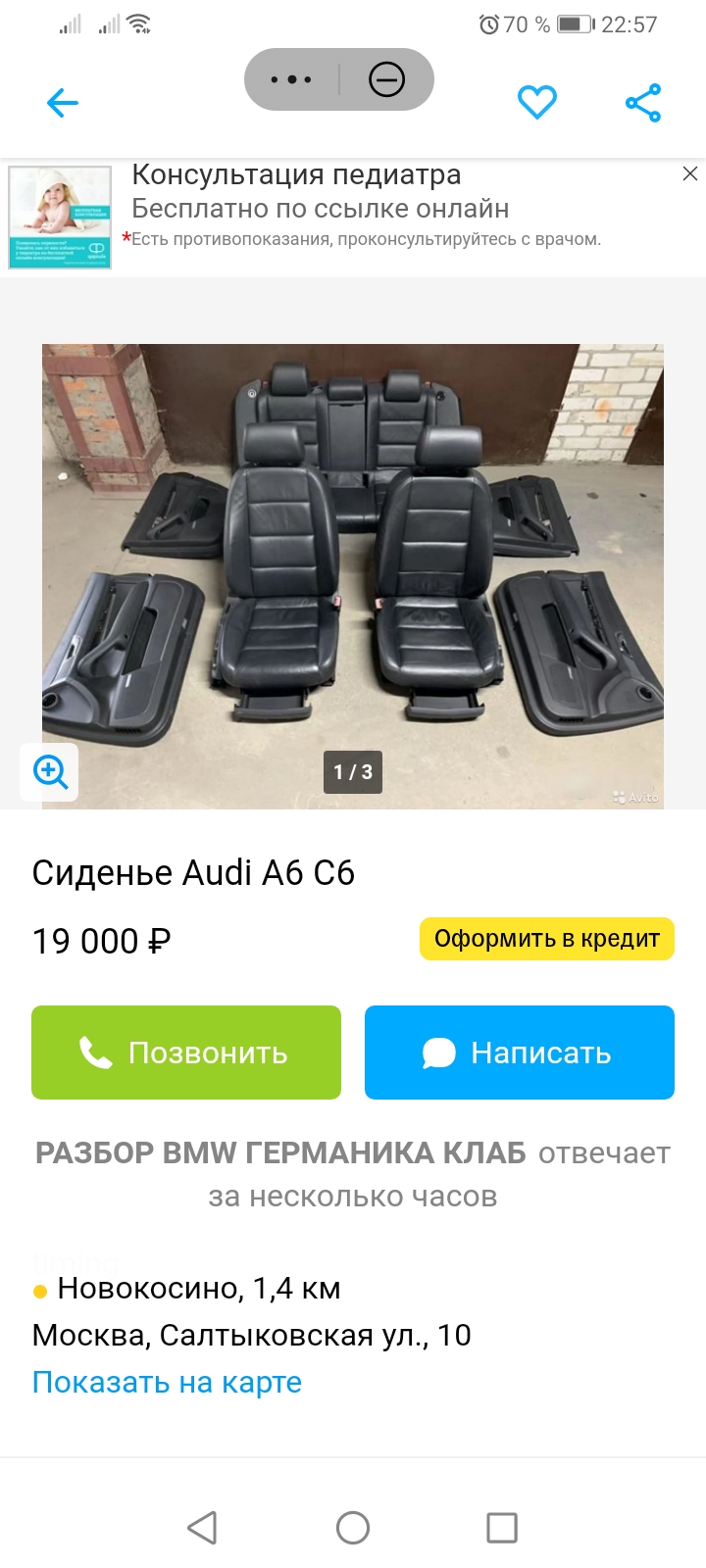
Task: Open the three-dot floating menu
Action: tap(291, 79)
